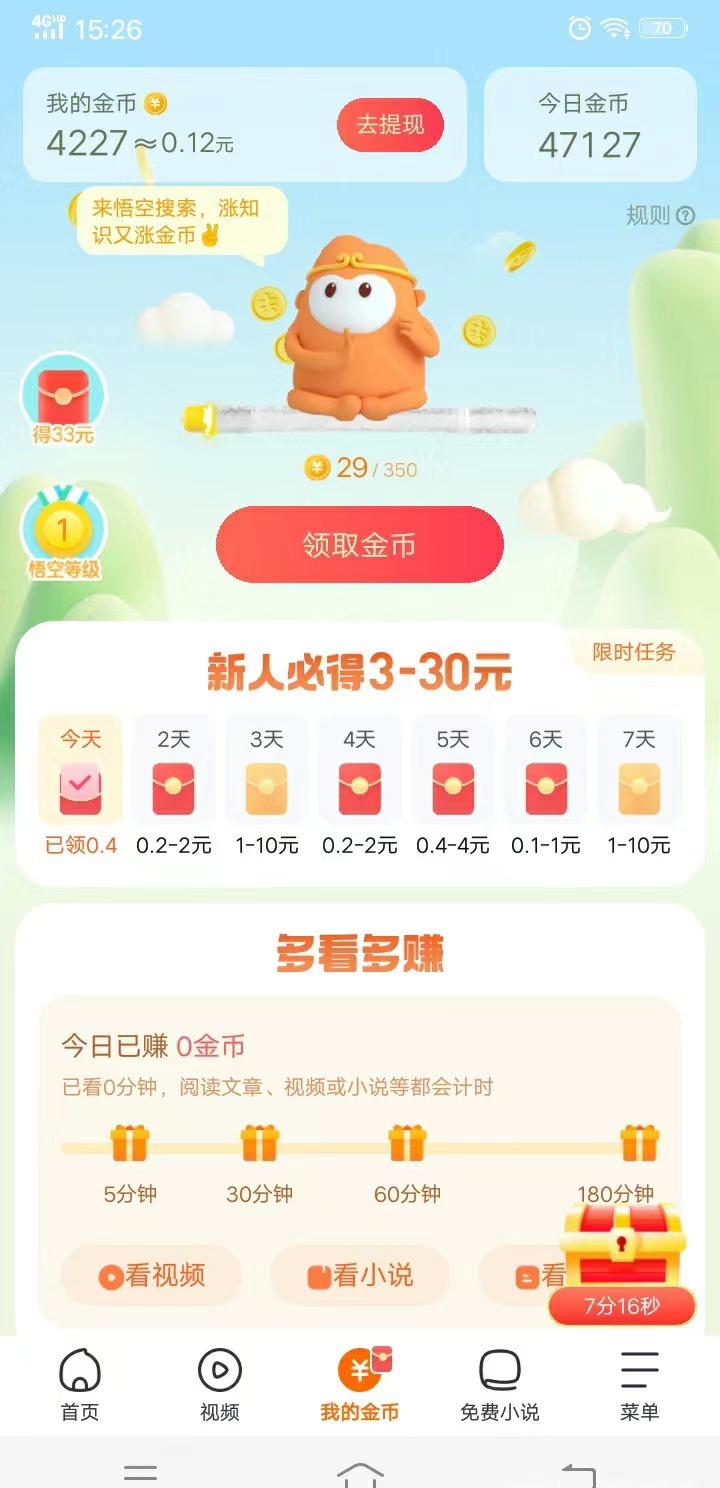Open the 菜单 menu tab
The height and width of the screenshot is (1488, 720).
point(639,1385)
